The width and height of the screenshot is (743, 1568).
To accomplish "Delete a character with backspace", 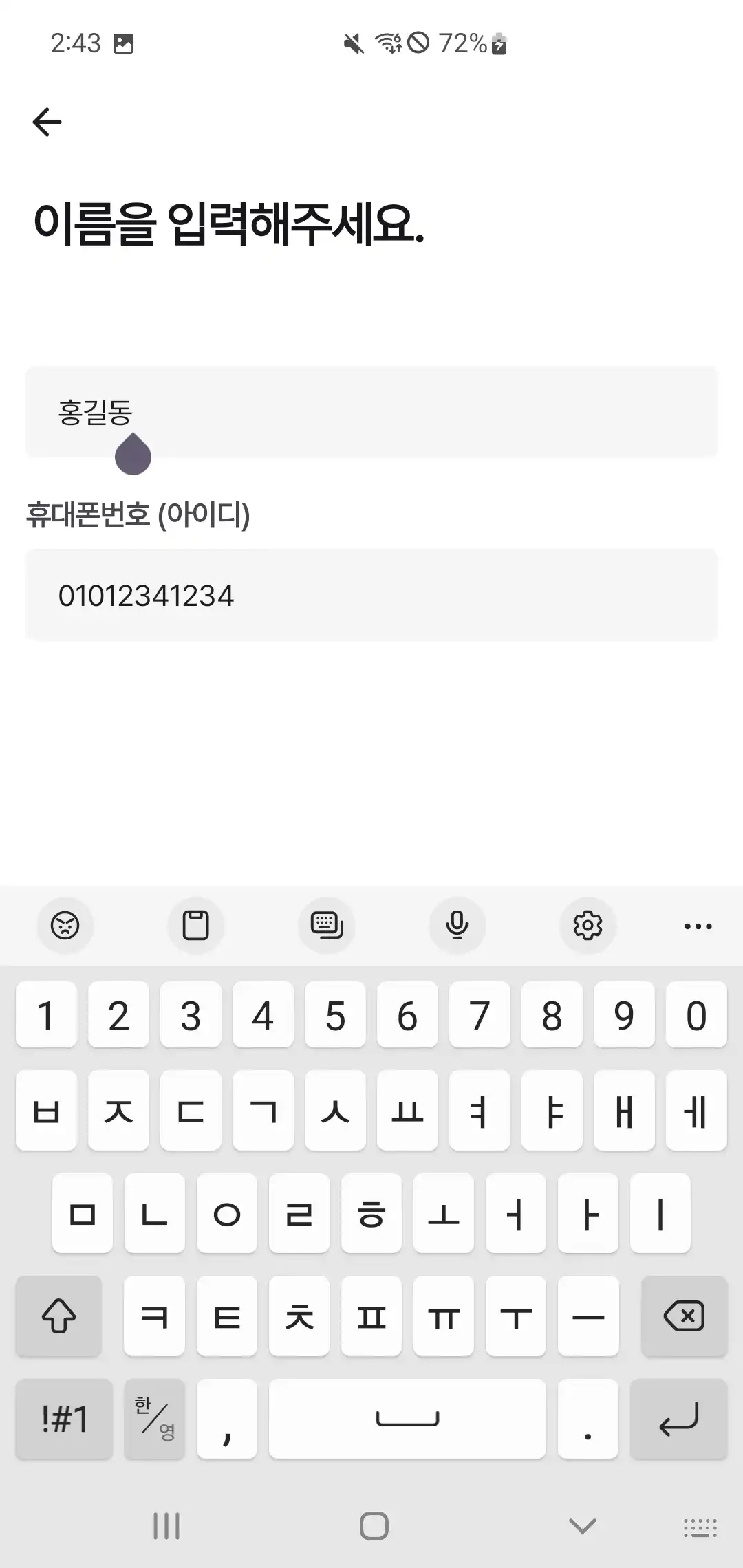I will point(684,1316).
